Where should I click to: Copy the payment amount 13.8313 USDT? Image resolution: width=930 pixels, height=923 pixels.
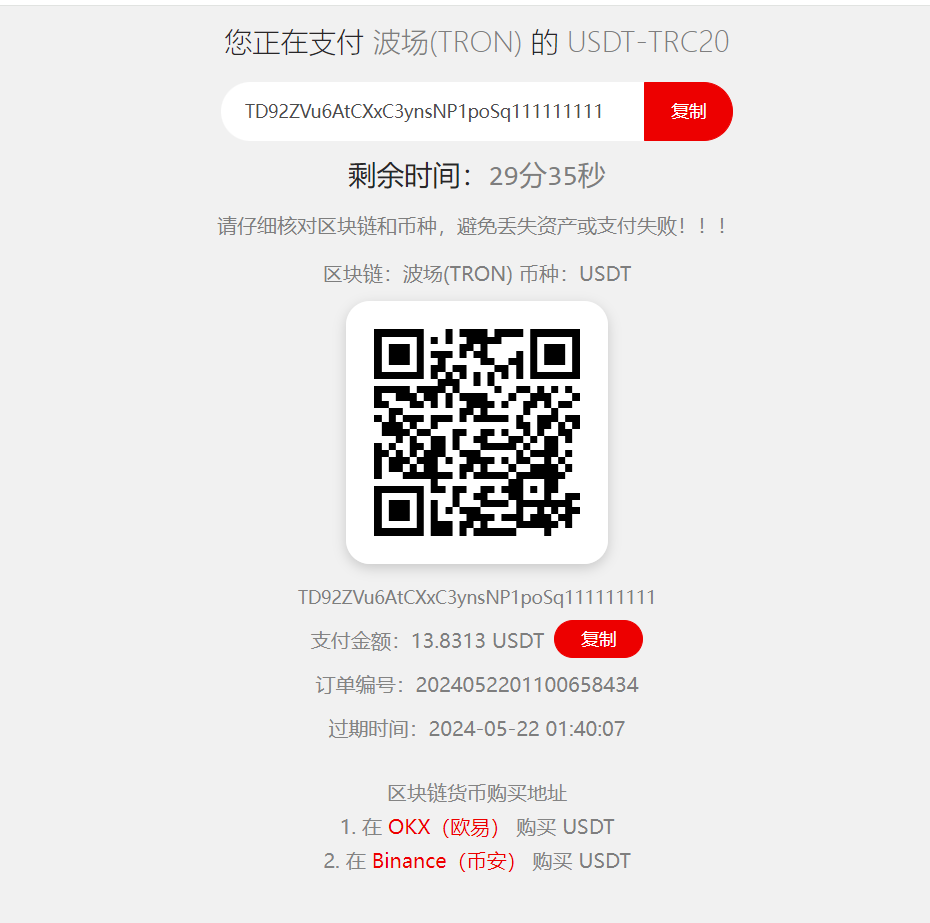[598, 639]
